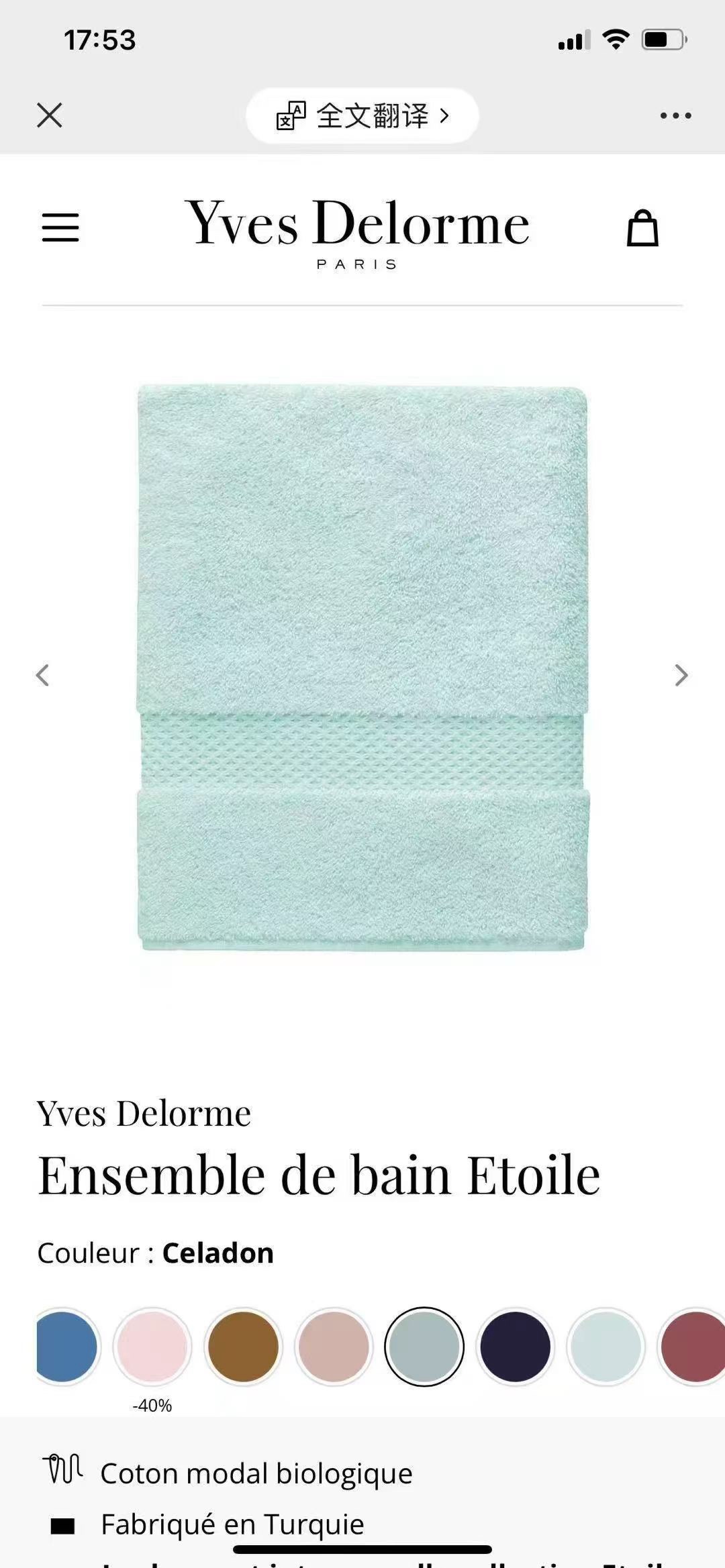Pick the pale light-blue swatch
Screen dimensions: 725x1568
(606, 1347)
